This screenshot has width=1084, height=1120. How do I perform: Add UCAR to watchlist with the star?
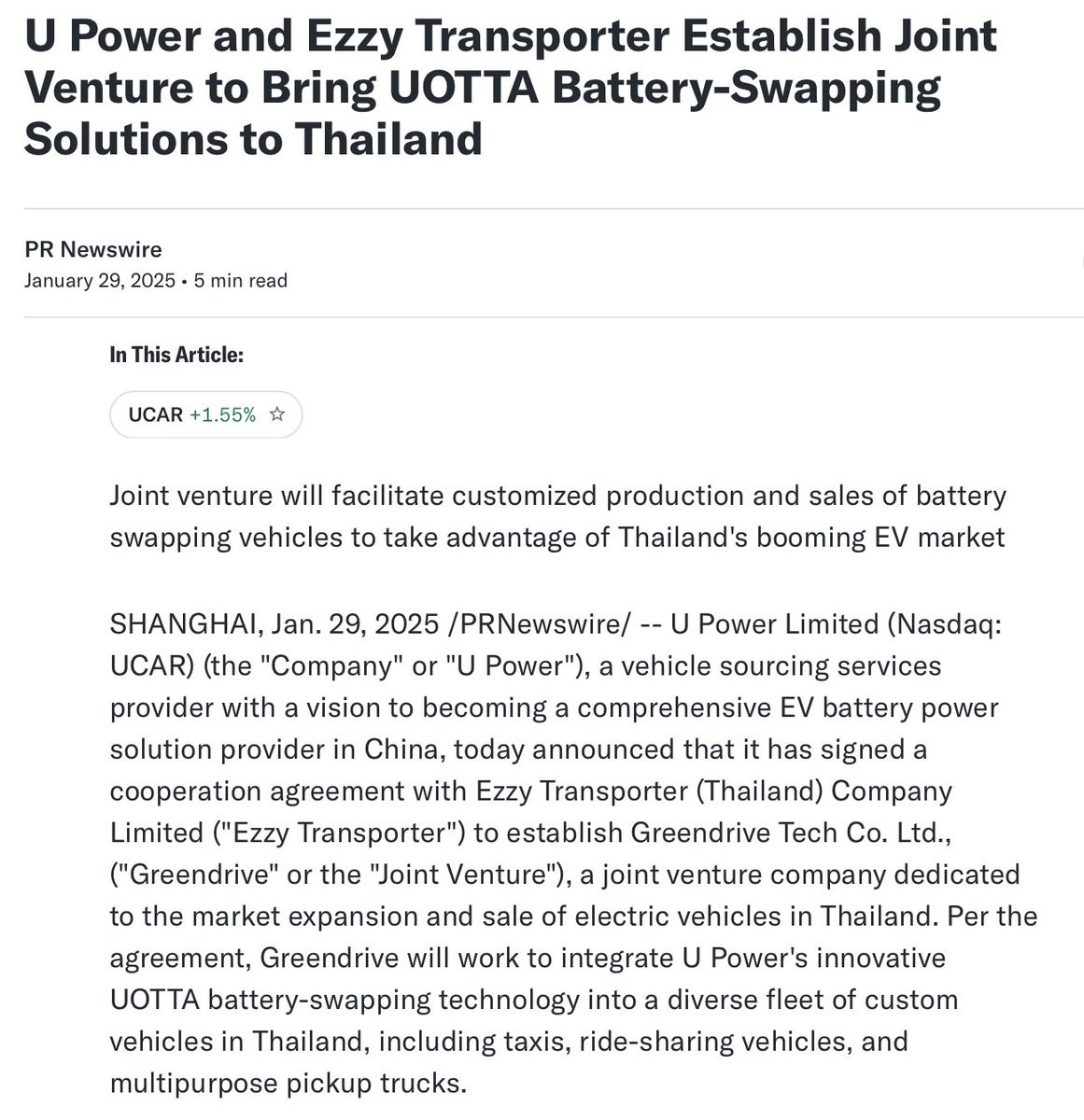point(276,414)
